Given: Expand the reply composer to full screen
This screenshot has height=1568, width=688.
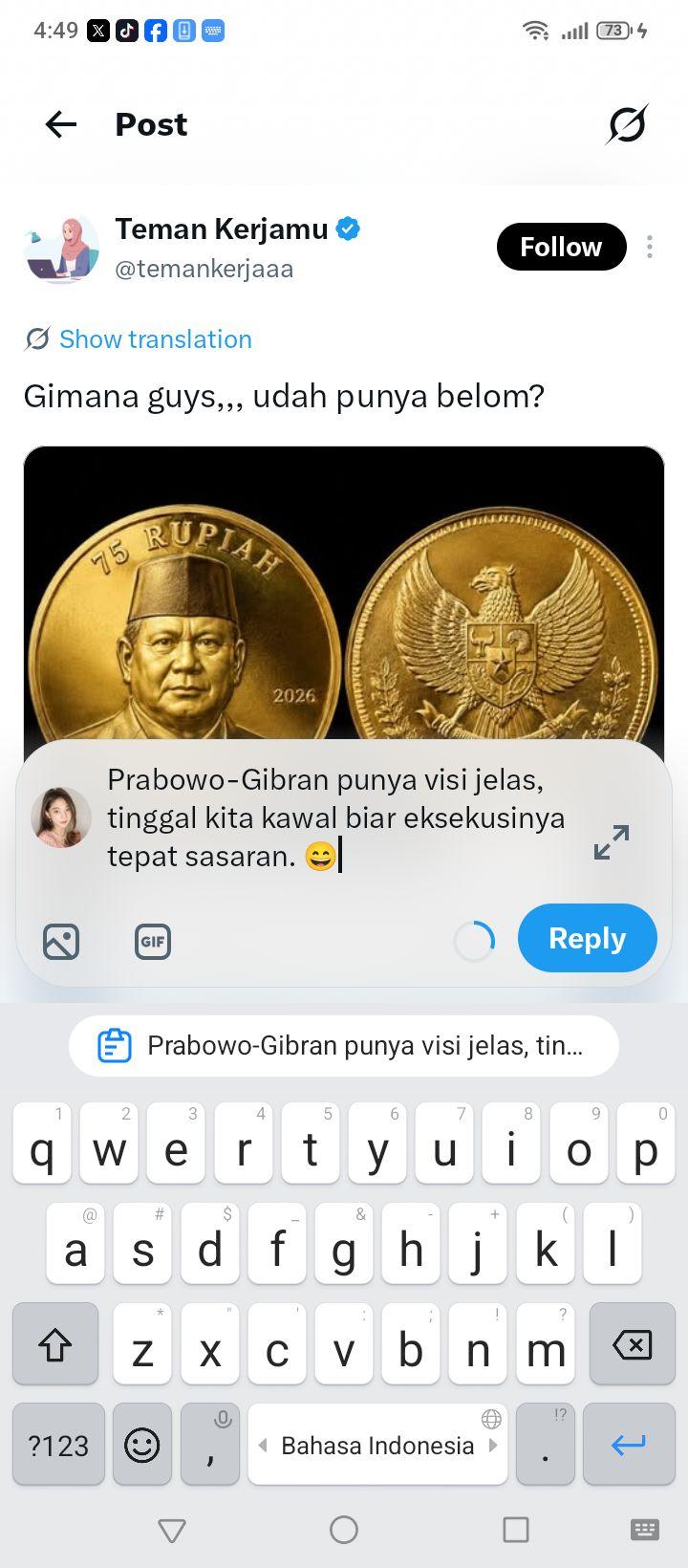Looking at the screenshot, I should point(612,841).
